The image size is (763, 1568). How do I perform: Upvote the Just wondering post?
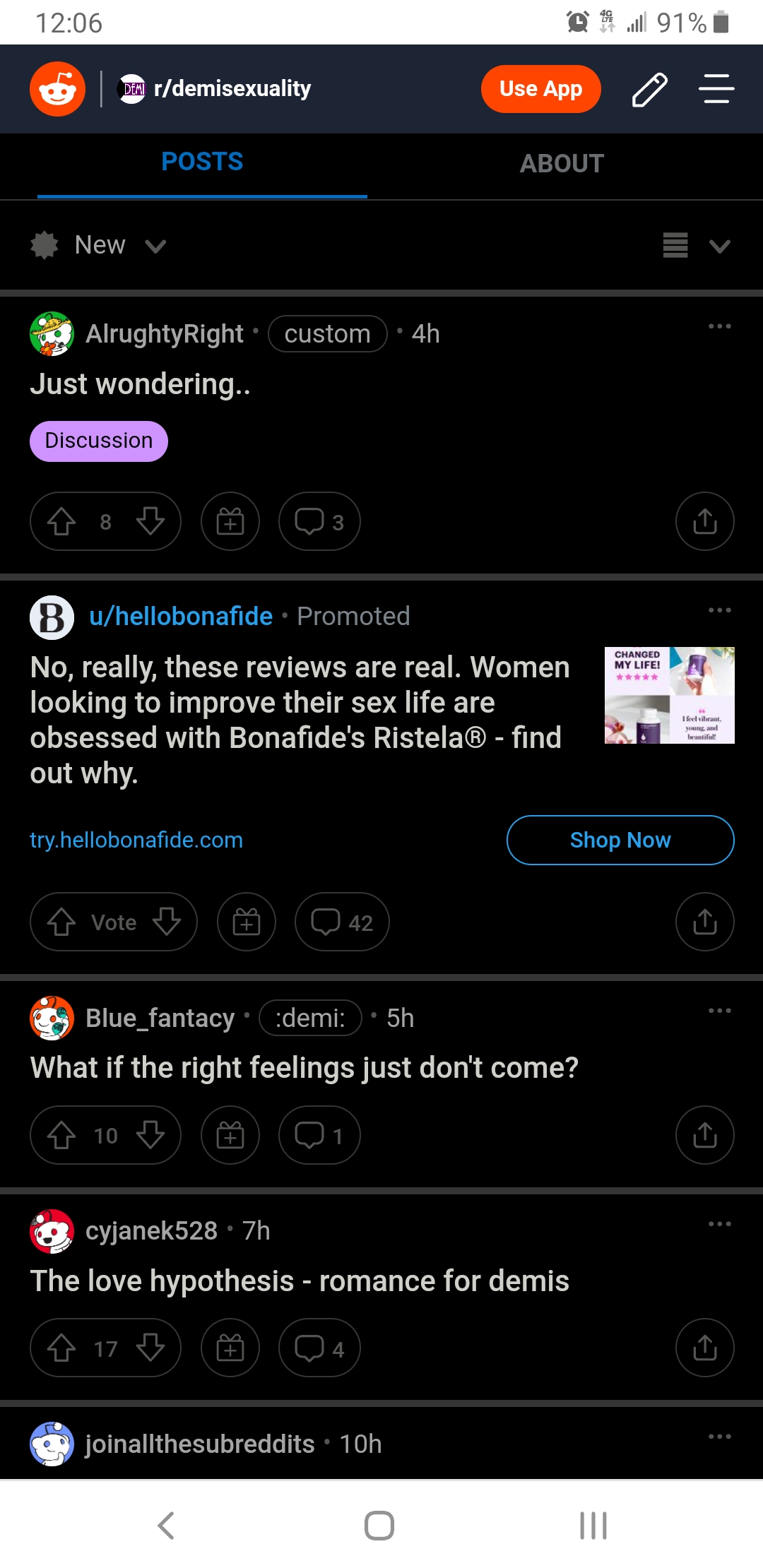[62, 521]
